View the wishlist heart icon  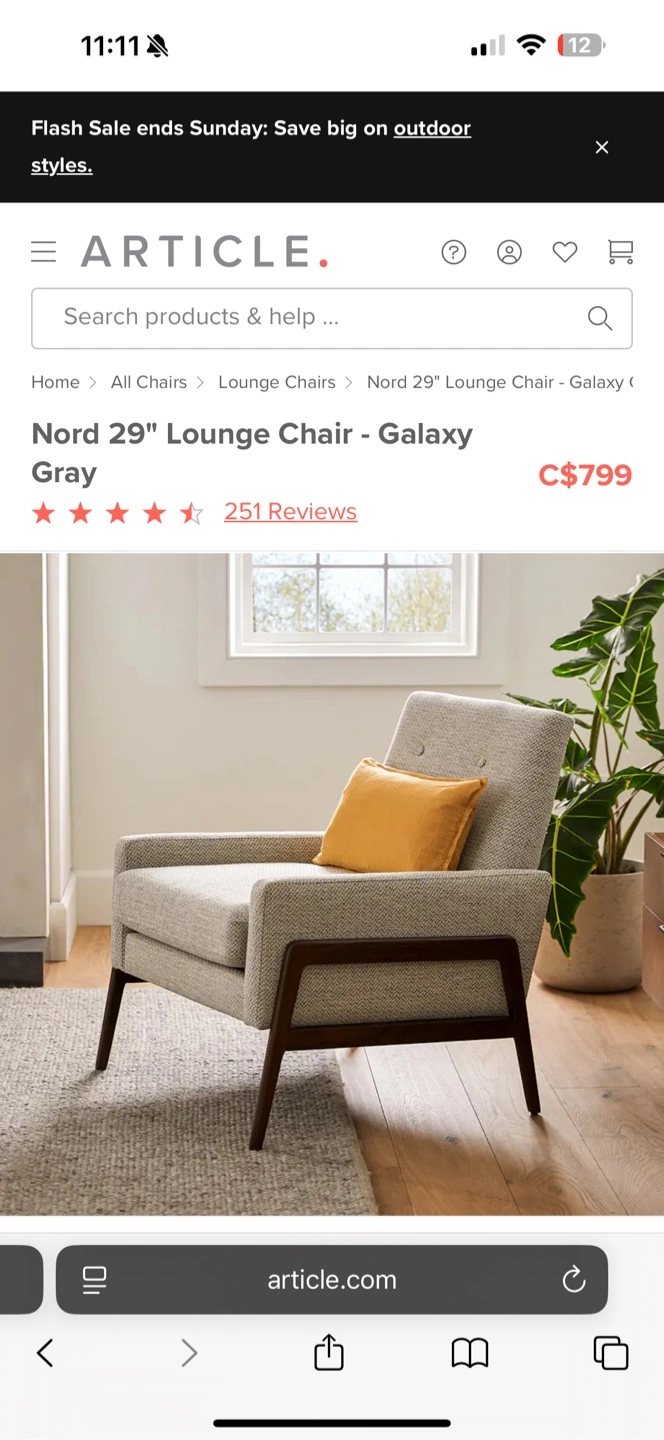[x=565, y=252]
